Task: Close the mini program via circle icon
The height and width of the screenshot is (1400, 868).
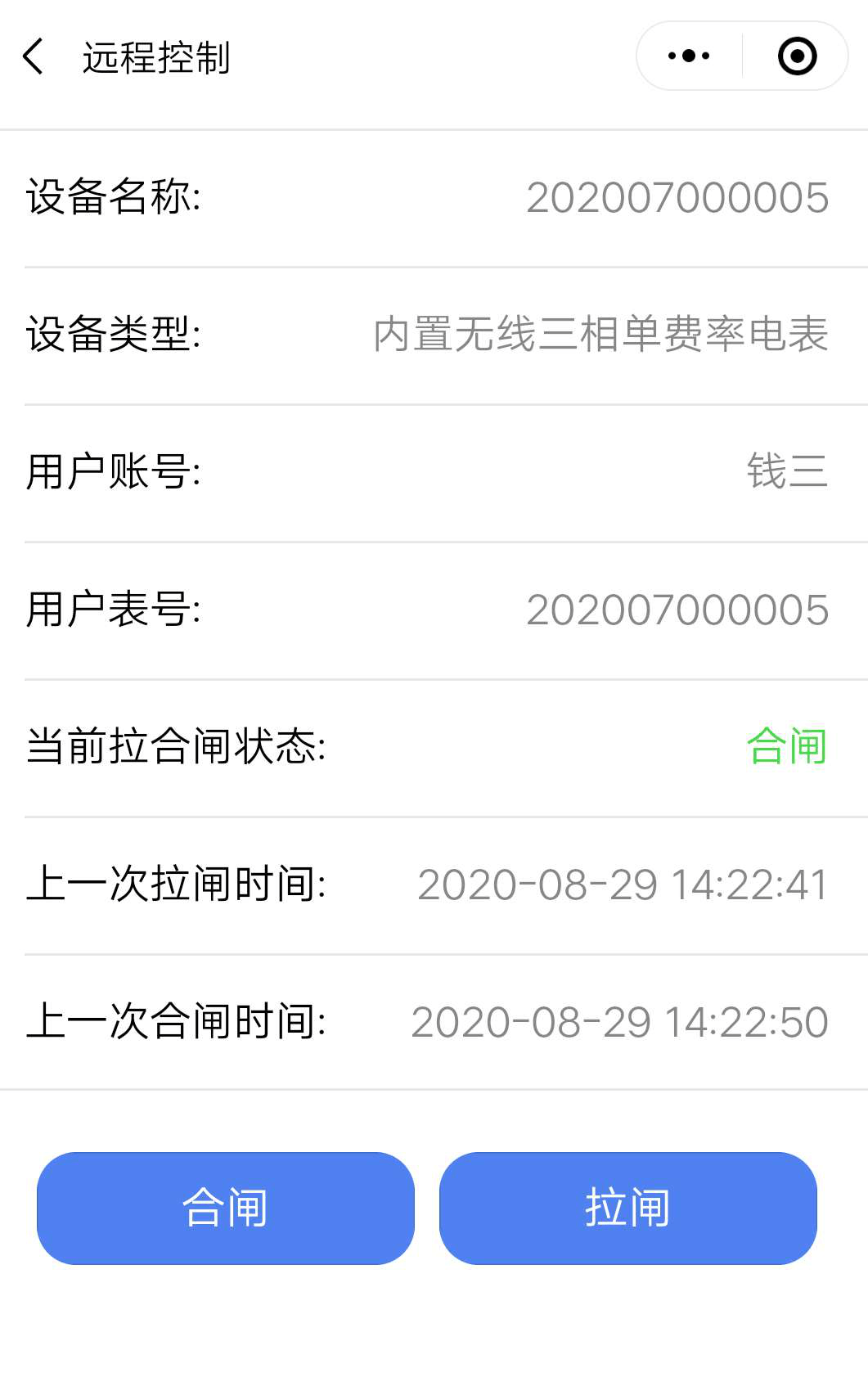Action: 797,56
